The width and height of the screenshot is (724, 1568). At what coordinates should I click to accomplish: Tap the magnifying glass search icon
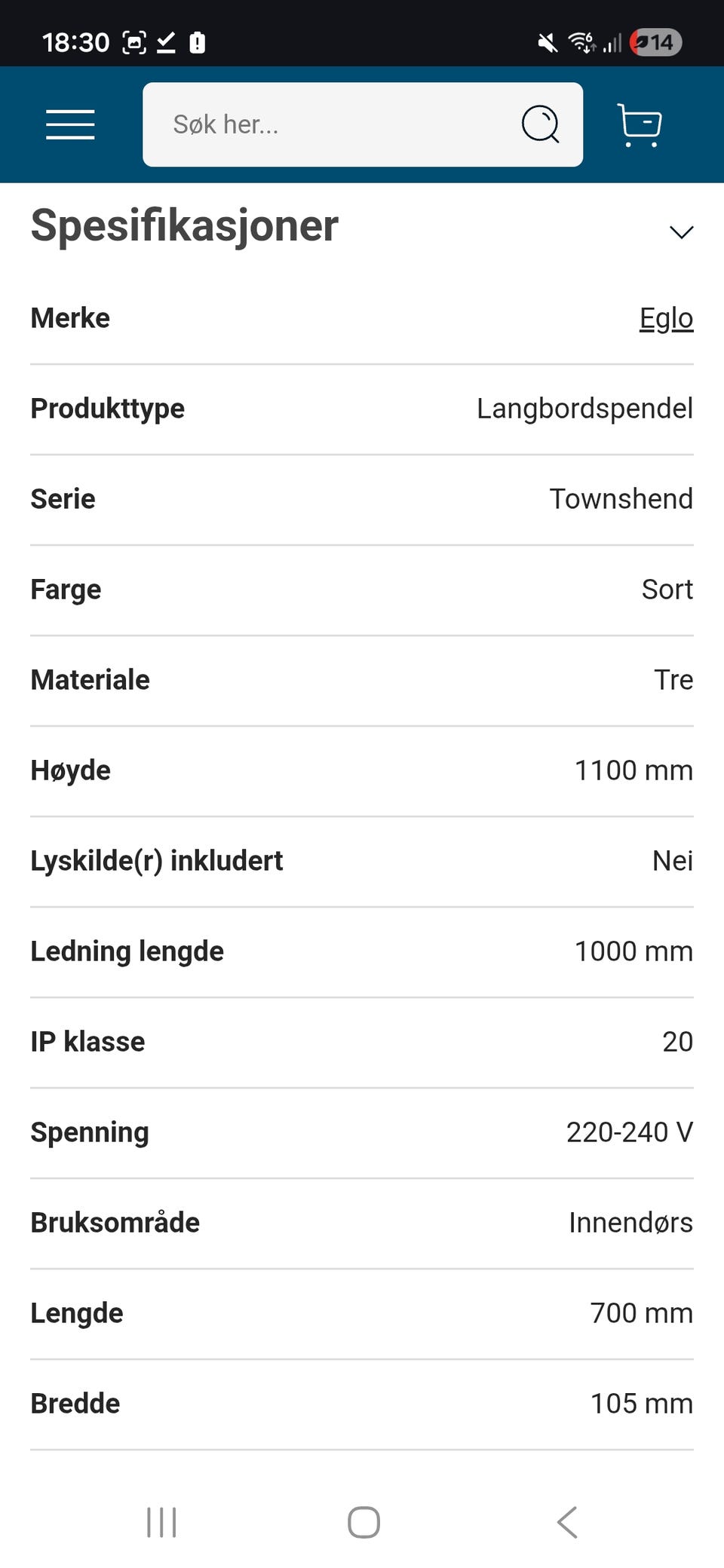coord(541,124)
